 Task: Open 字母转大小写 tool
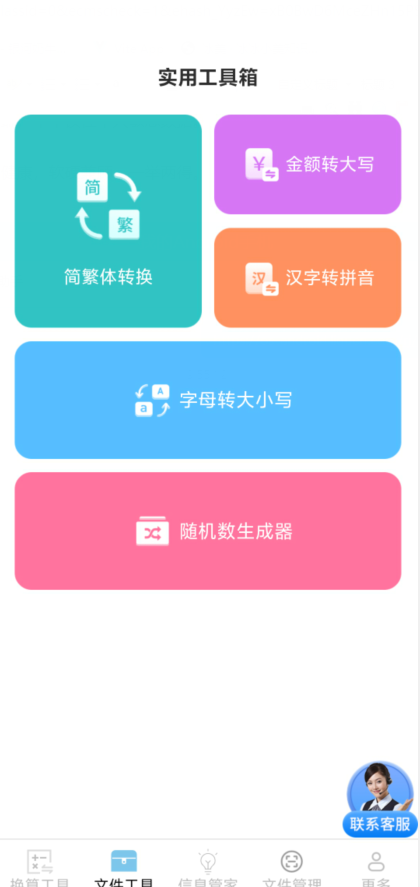click(208, 400)
